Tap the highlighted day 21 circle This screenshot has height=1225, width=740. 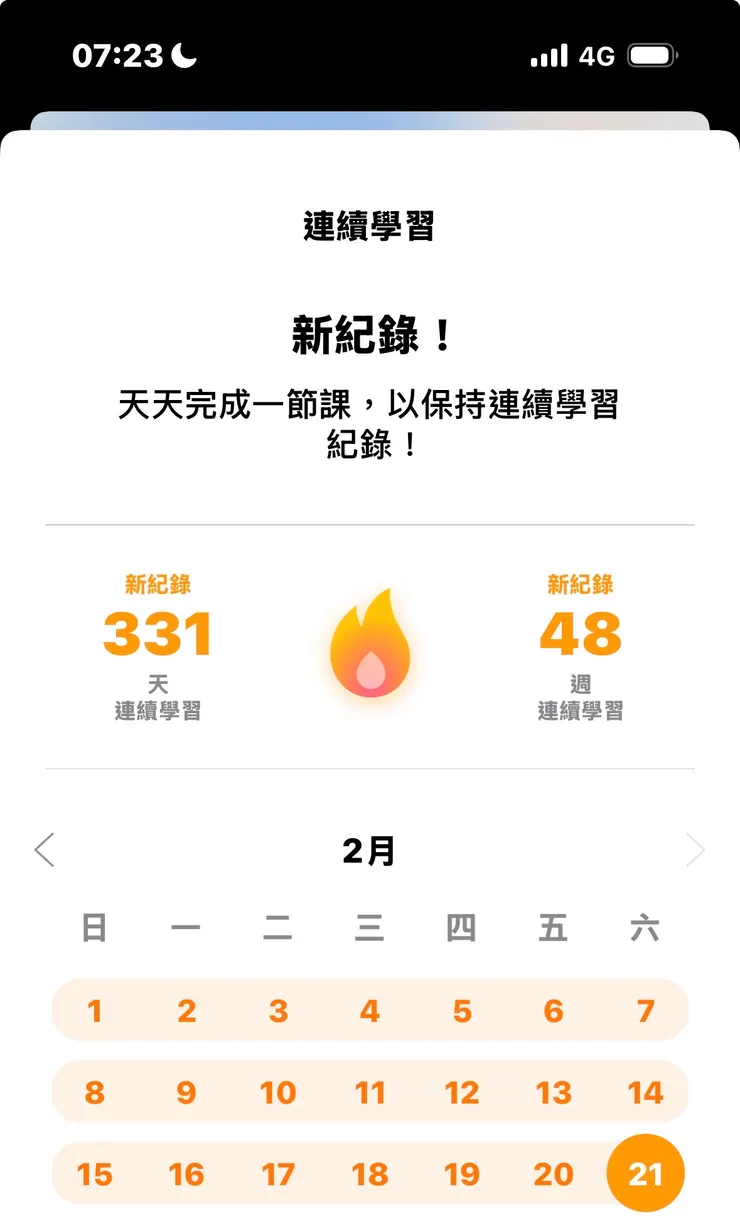647,1172
